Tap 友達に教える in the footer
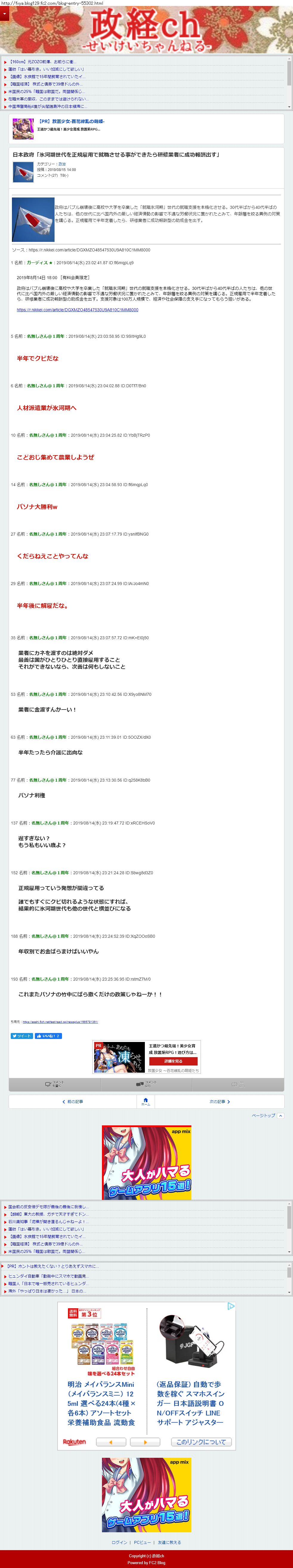Image resolution: width=293 pixels, height=1568 pixels. [169, 1542]
